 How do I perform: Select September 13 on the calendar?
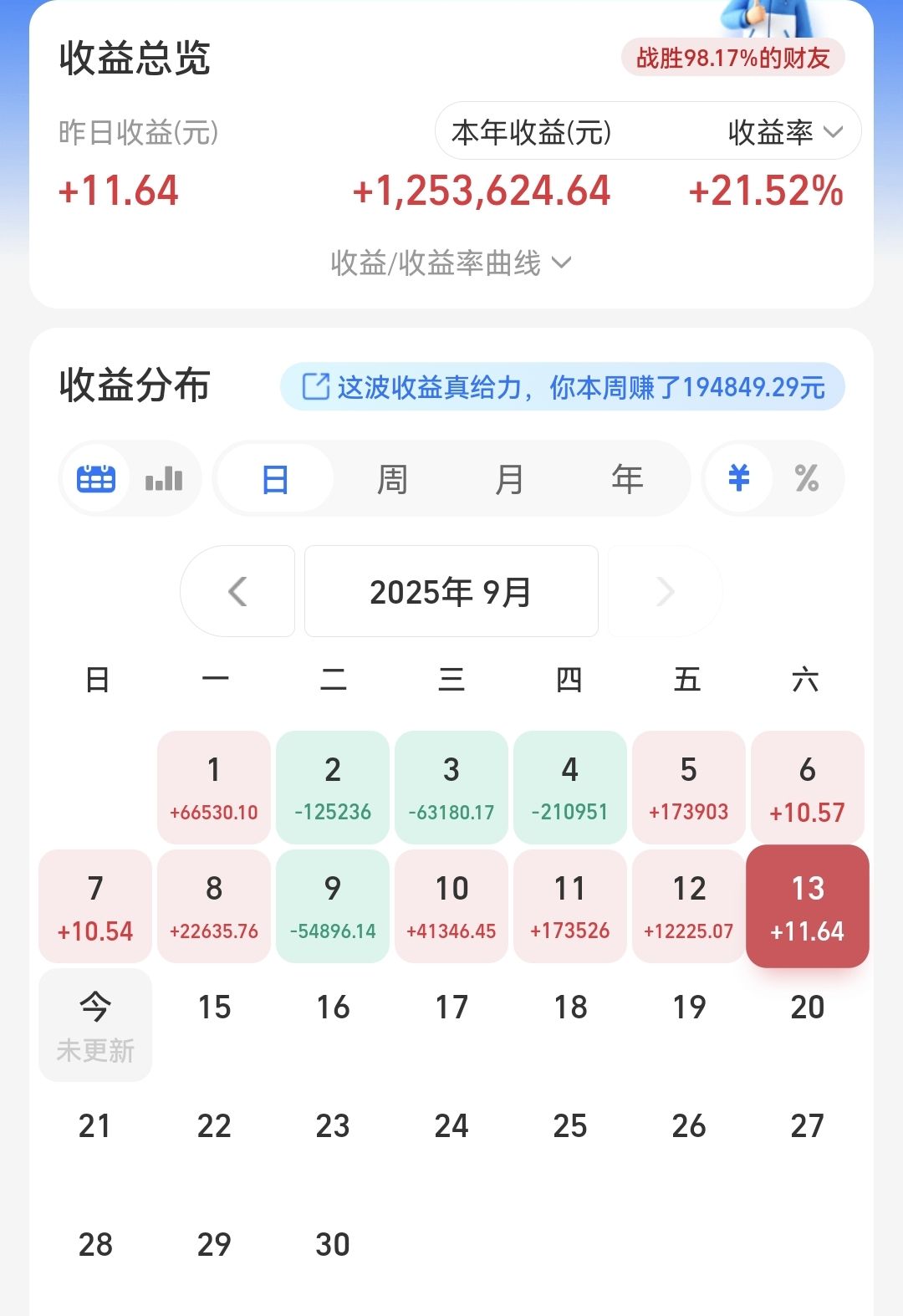coord(806,905)
